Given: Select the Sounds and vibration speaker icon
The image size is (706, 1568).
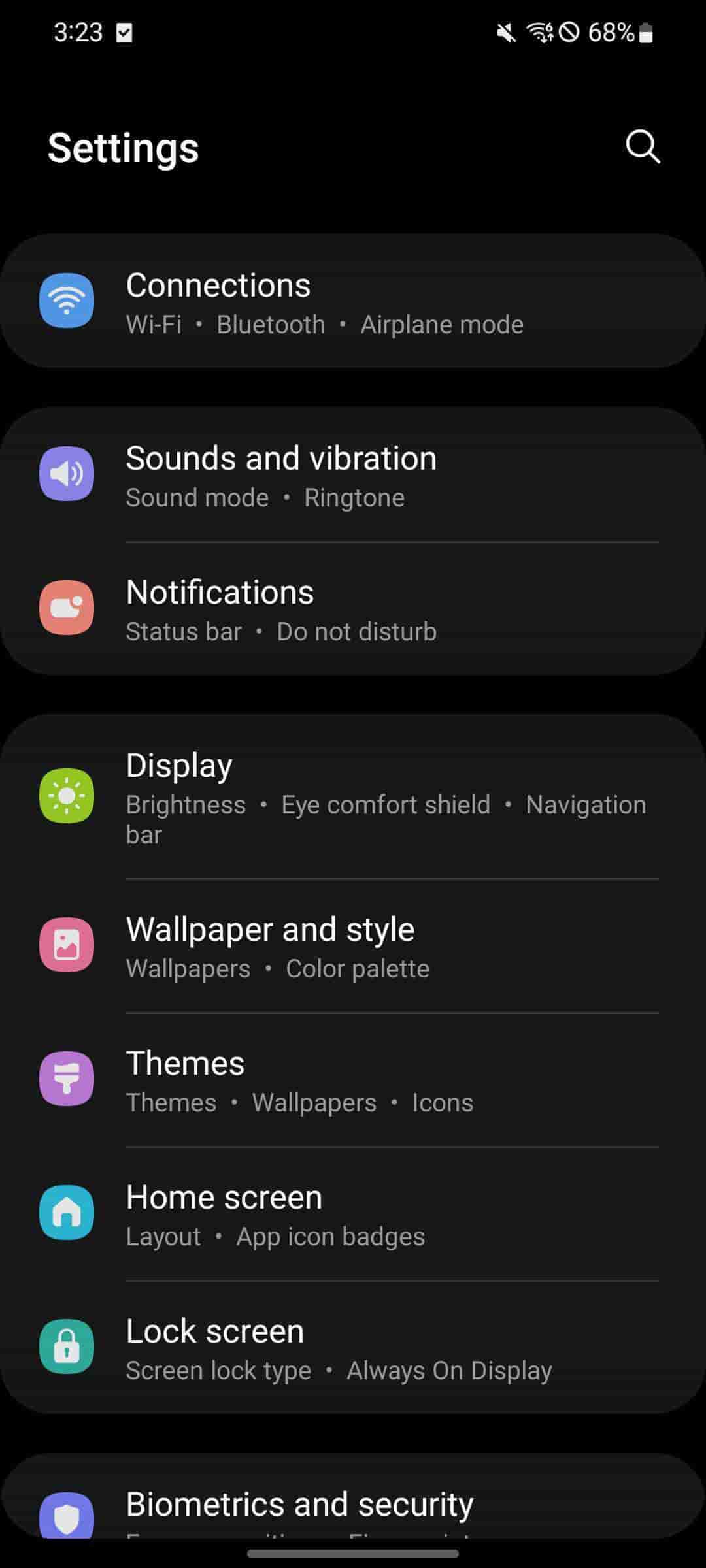Looking at the screenshot, I should tap(67, 474).
